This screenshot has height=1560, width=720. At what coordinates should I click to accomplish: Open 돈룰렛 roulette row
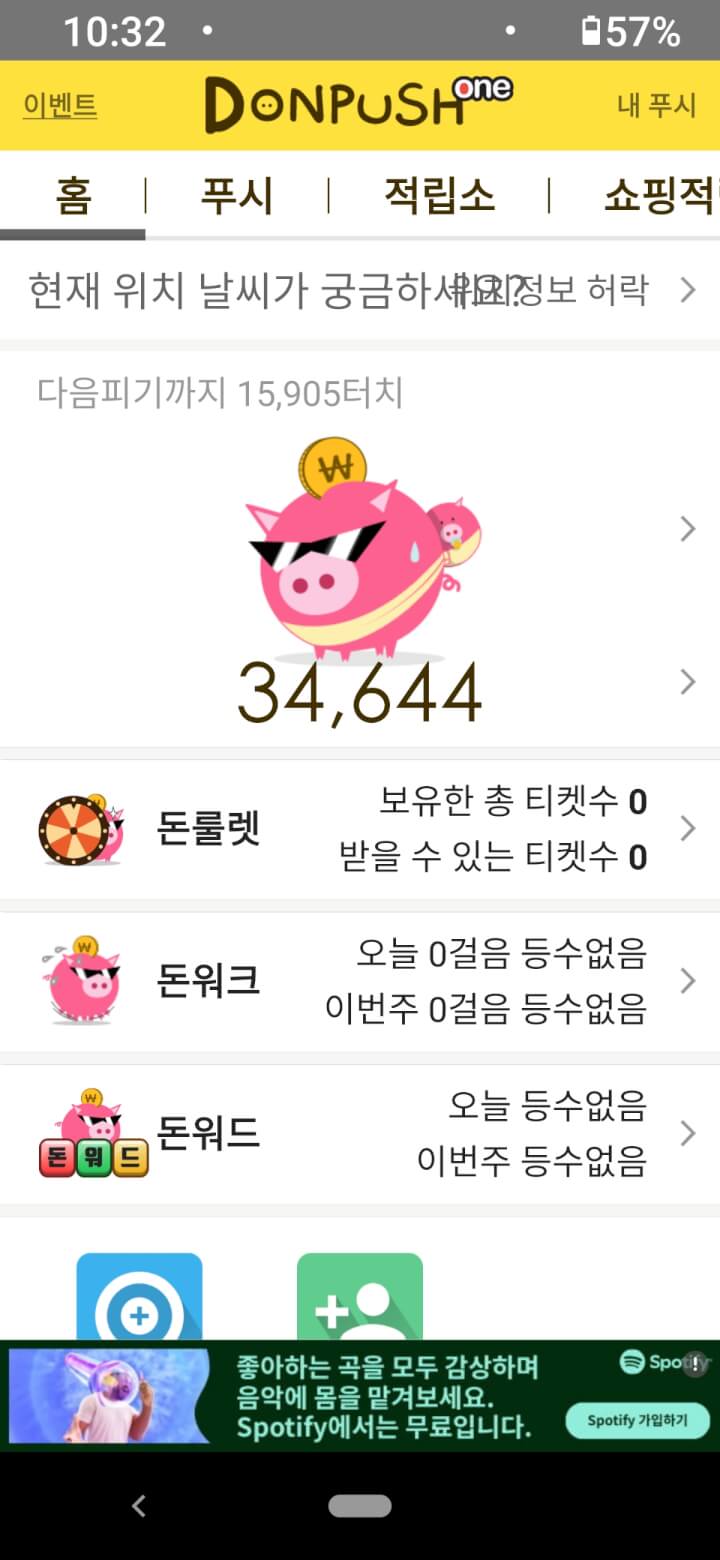pos(360,829)
